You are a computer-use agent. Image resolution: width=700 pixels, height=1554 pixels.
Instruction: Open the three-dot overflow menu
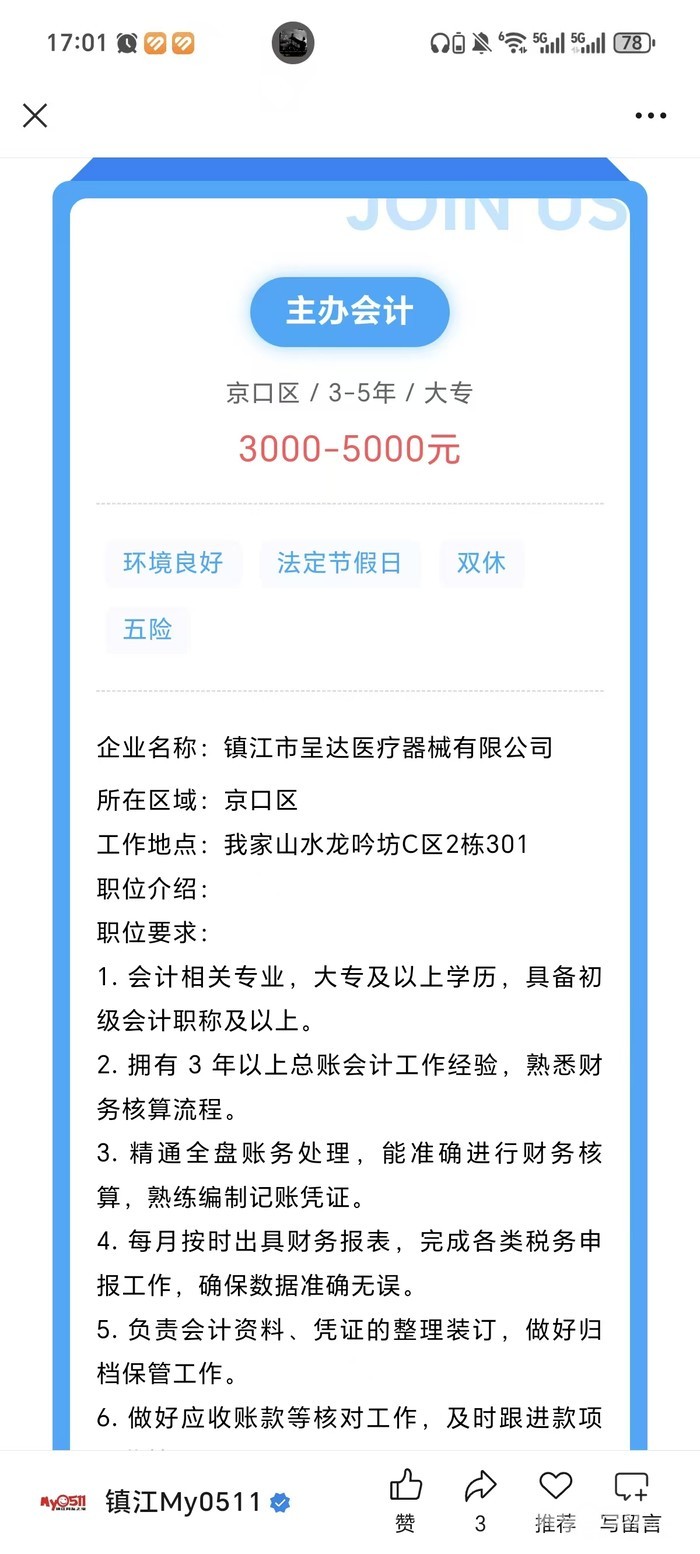[x=650, y=116]
